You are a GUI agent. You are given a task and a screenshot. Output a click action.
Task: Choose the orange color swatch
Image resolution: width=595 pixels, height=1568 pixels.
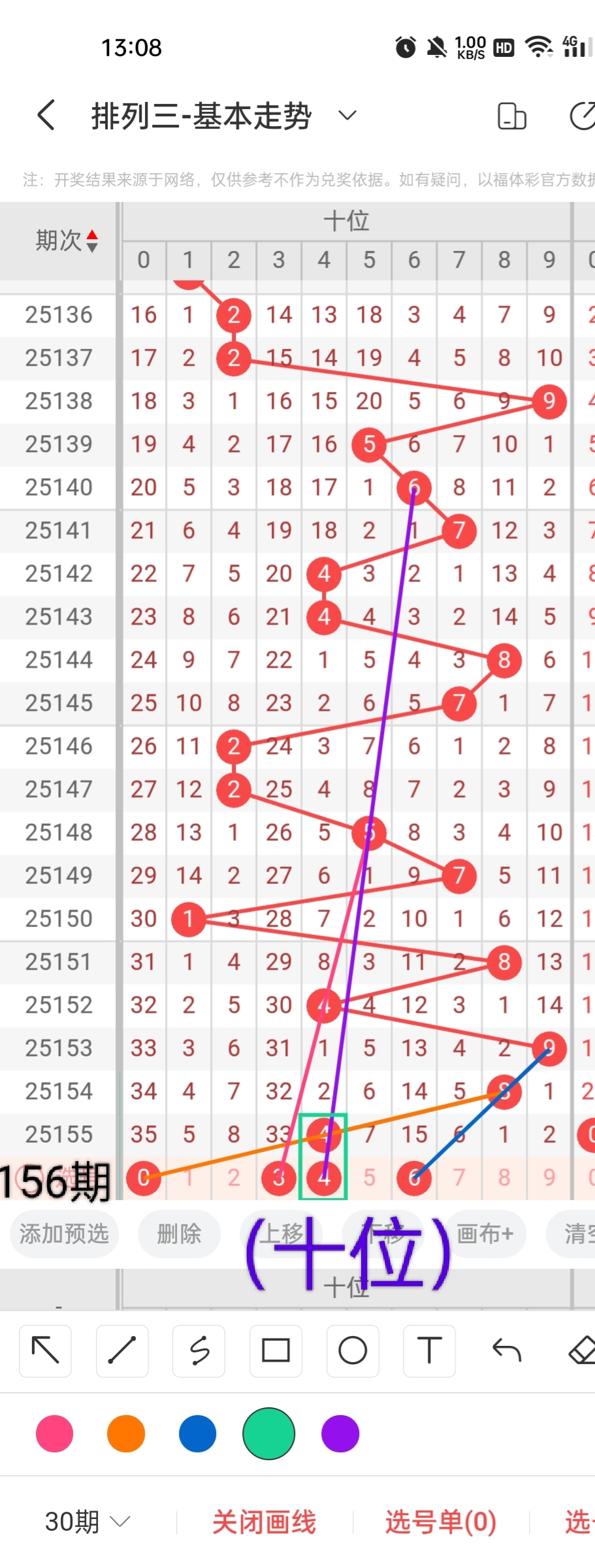pyautogui.click(x=126, y=1433)
